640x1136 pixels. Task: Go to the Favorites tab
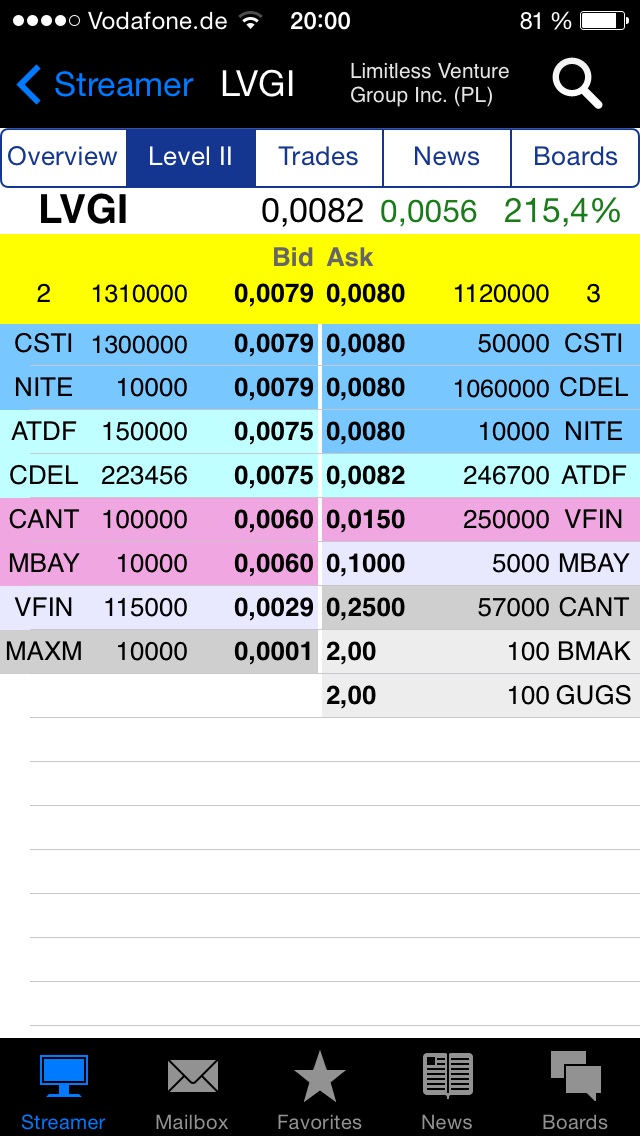click(319, 1090)
